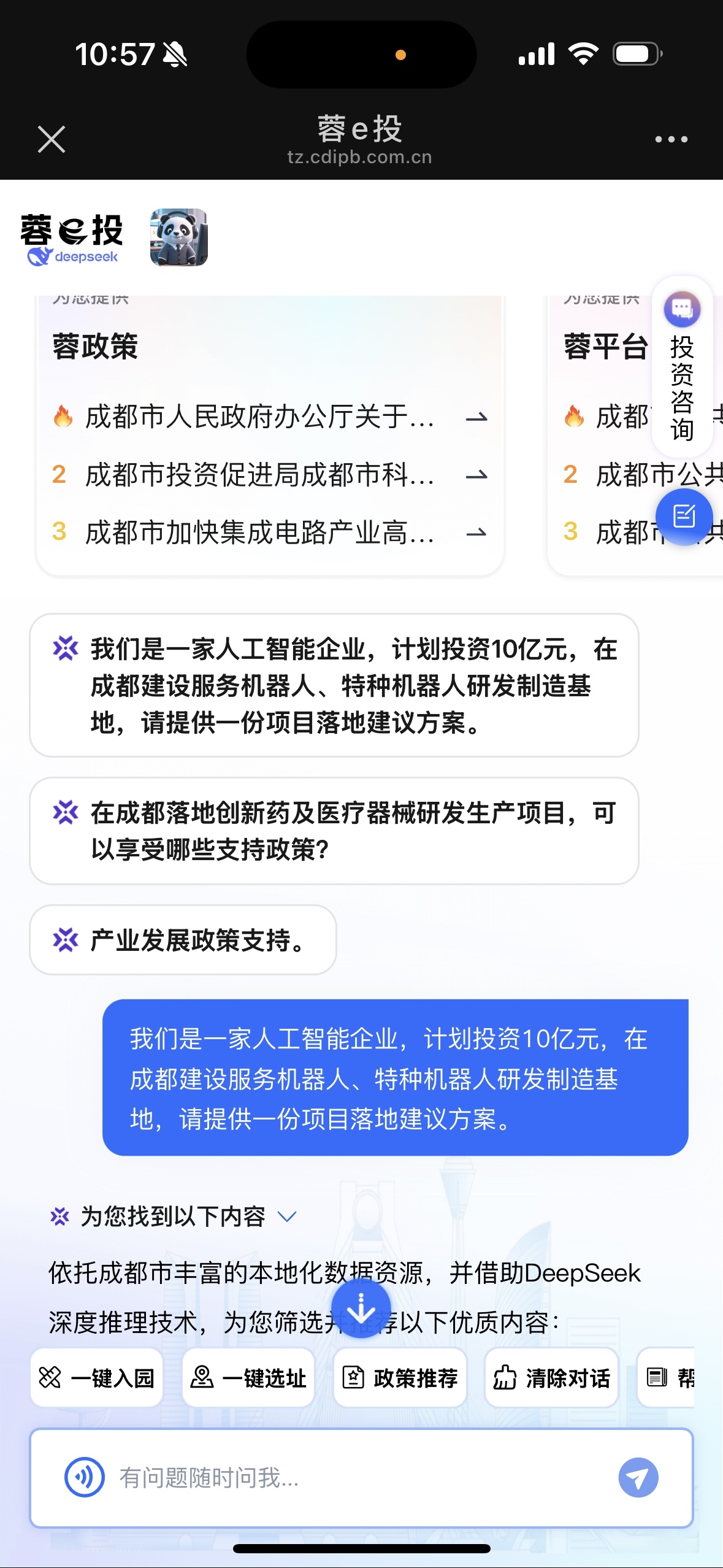
Task: Activate voice input in the message box
Action: pyautogui.click(x=85, y=1477)
